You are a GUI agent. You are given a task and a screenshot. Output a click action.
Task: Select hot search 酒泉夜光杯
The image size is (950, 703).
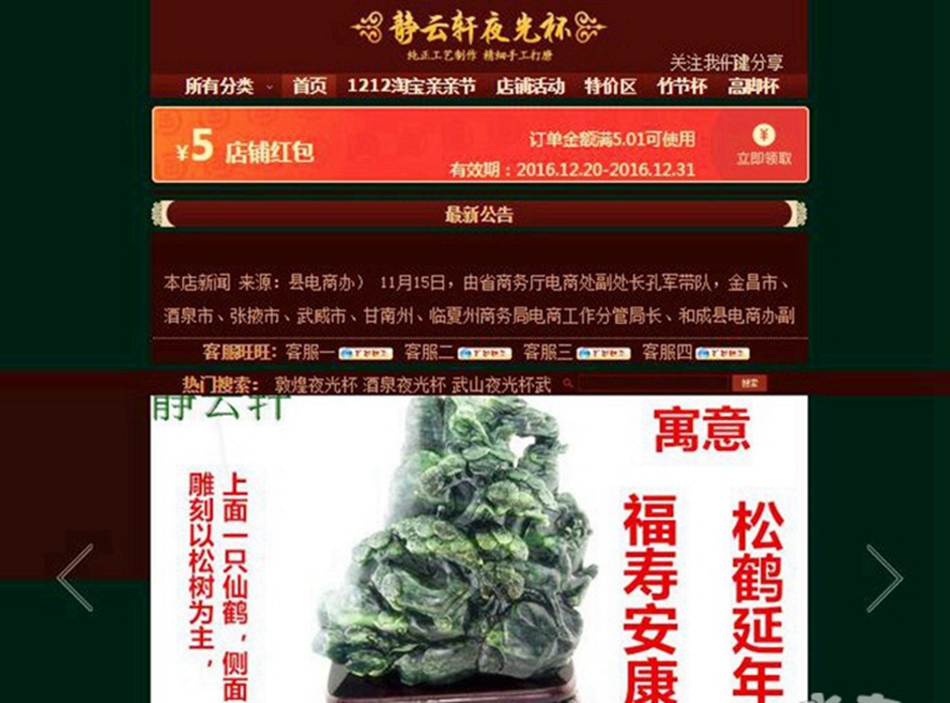coord(403,384)
